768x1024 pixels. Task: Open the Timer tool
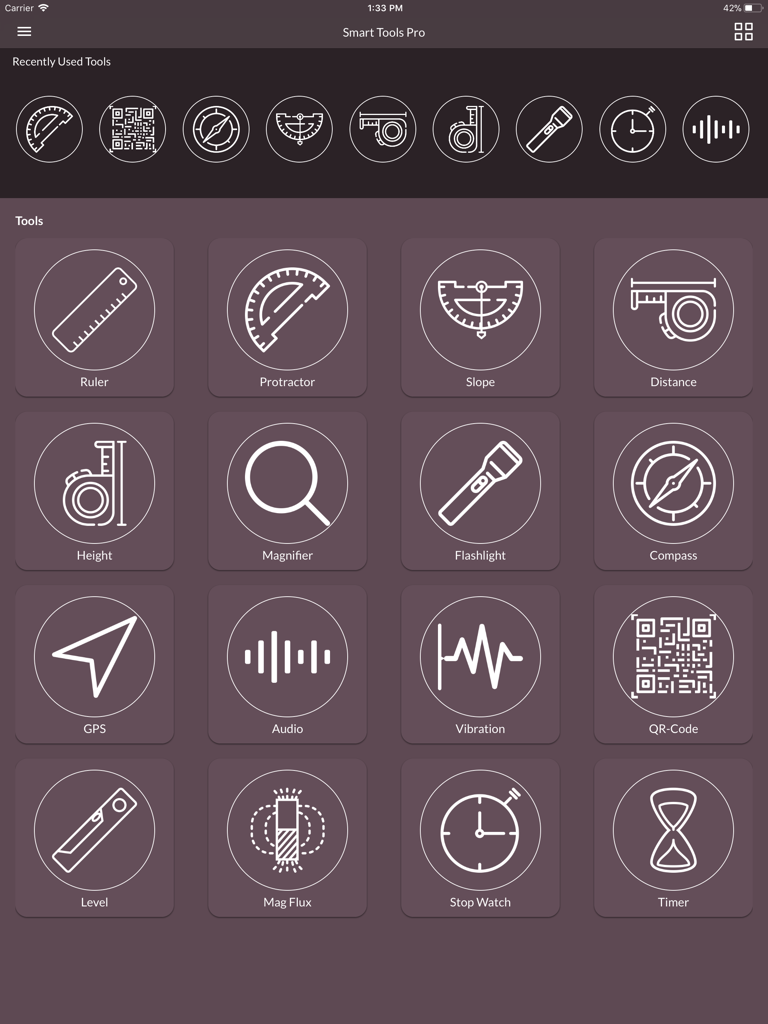[x=673, y=829]
